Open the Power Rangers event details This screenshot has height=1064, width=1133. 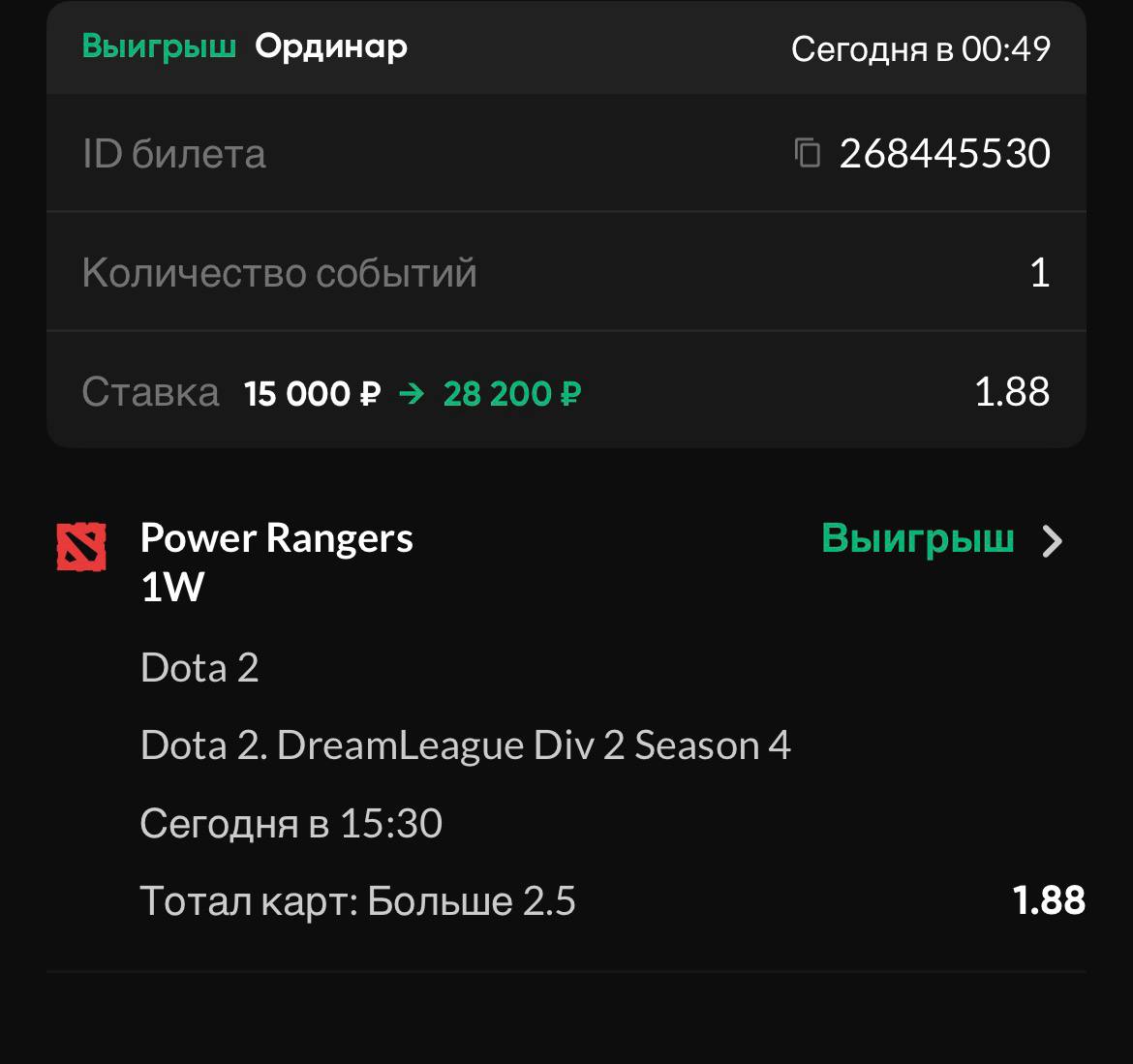click(x=1052, y=541)
